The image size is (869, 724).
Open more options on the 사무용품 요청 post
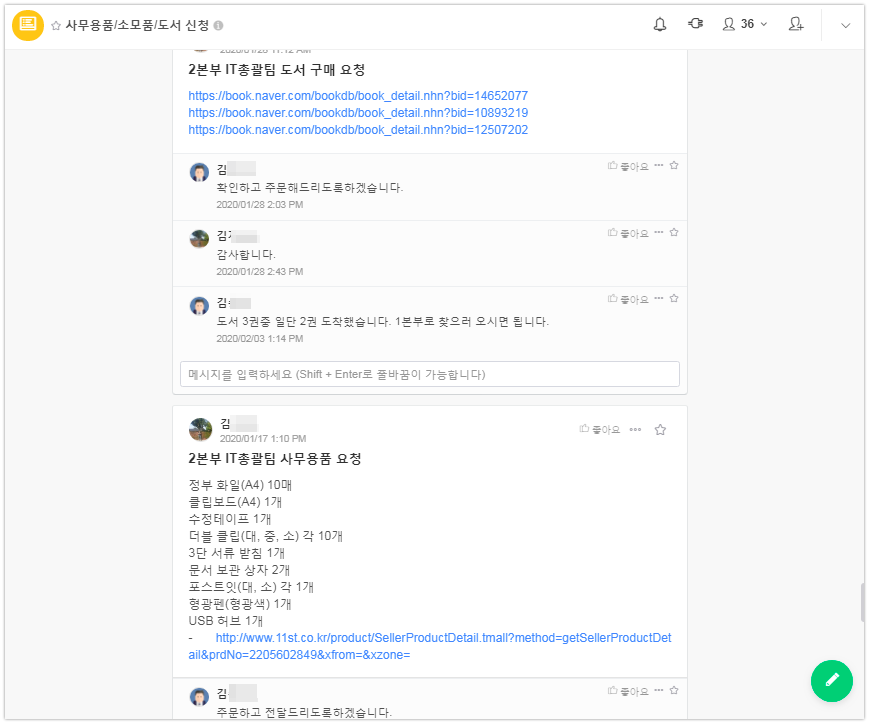tap(635, 430)
